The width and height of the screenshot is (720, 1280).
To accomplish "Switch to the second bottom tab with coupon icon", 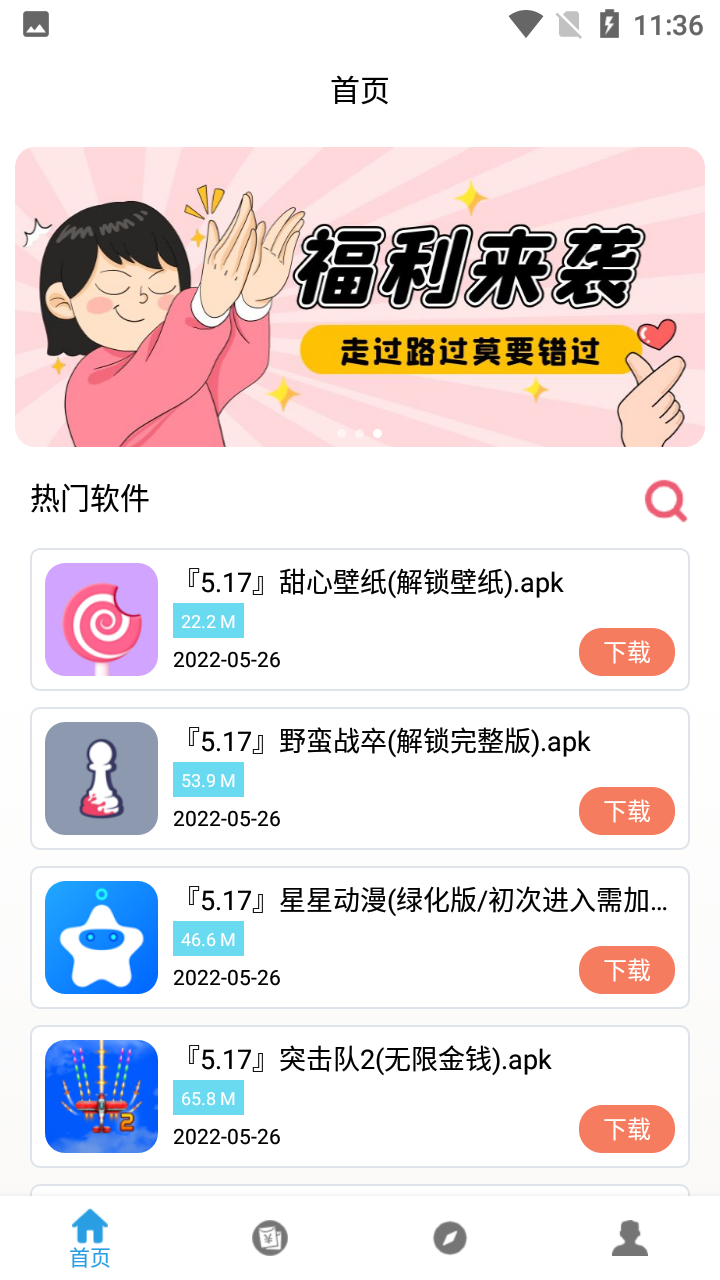I will coord(270,1238).
